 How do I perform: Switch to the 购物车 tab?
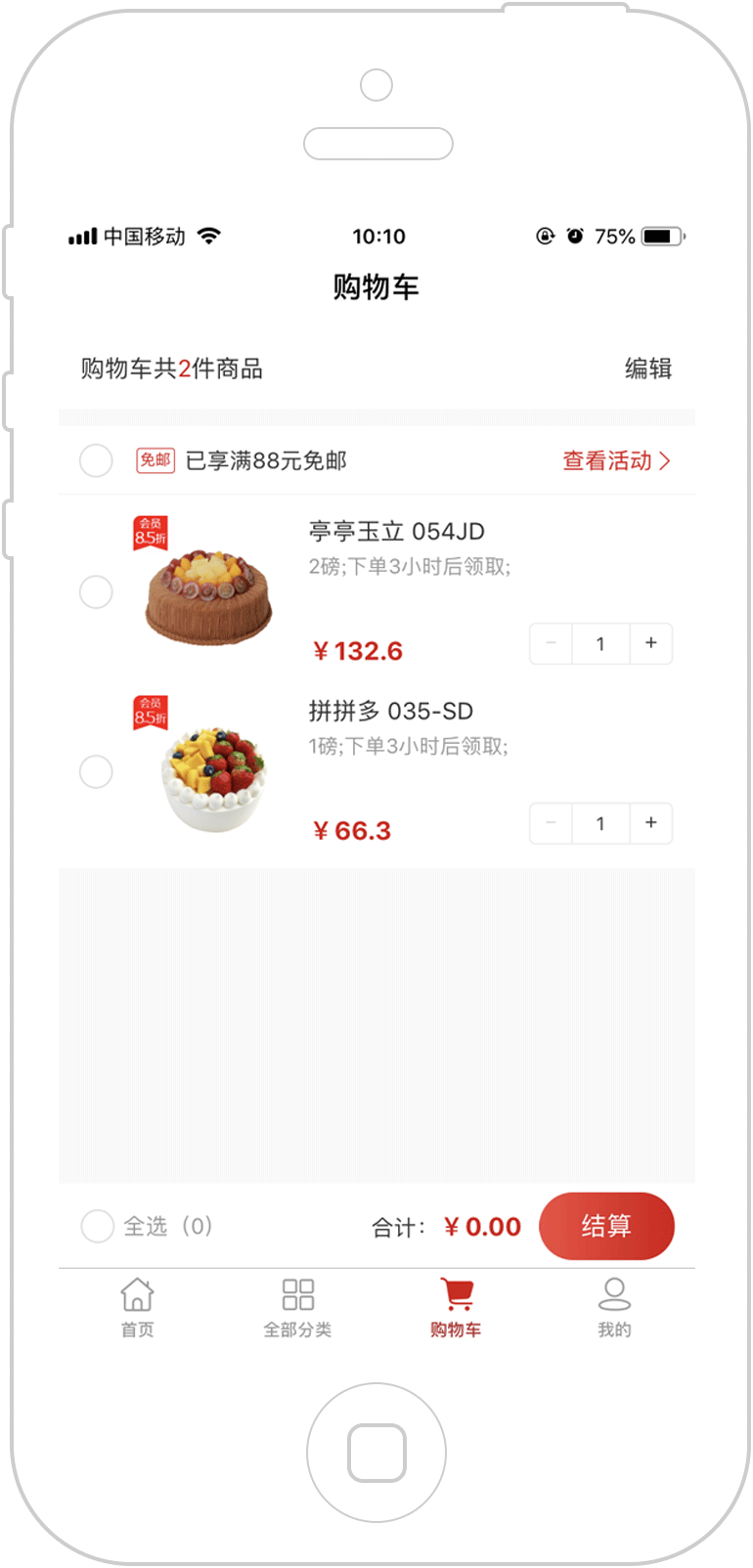coord(456,1308)
